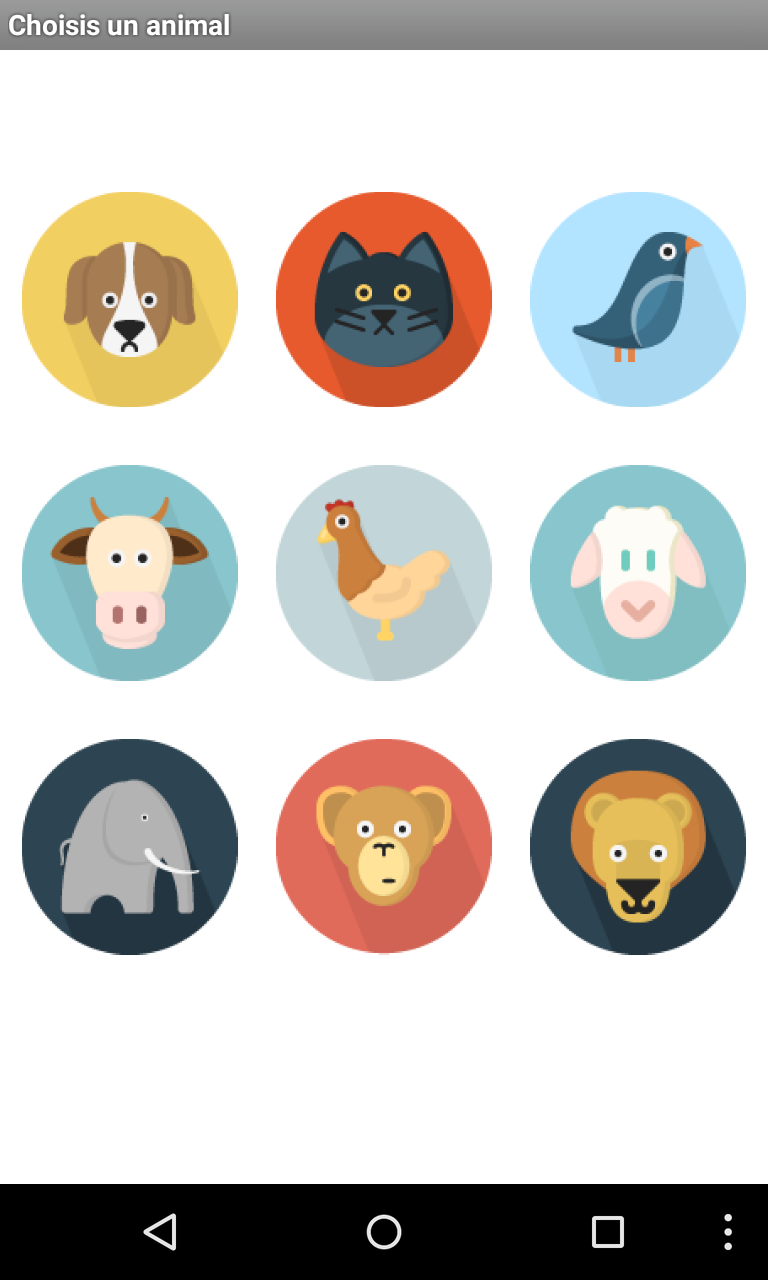Select the chicken tile
768x1280 pixels.
point(384,573)
